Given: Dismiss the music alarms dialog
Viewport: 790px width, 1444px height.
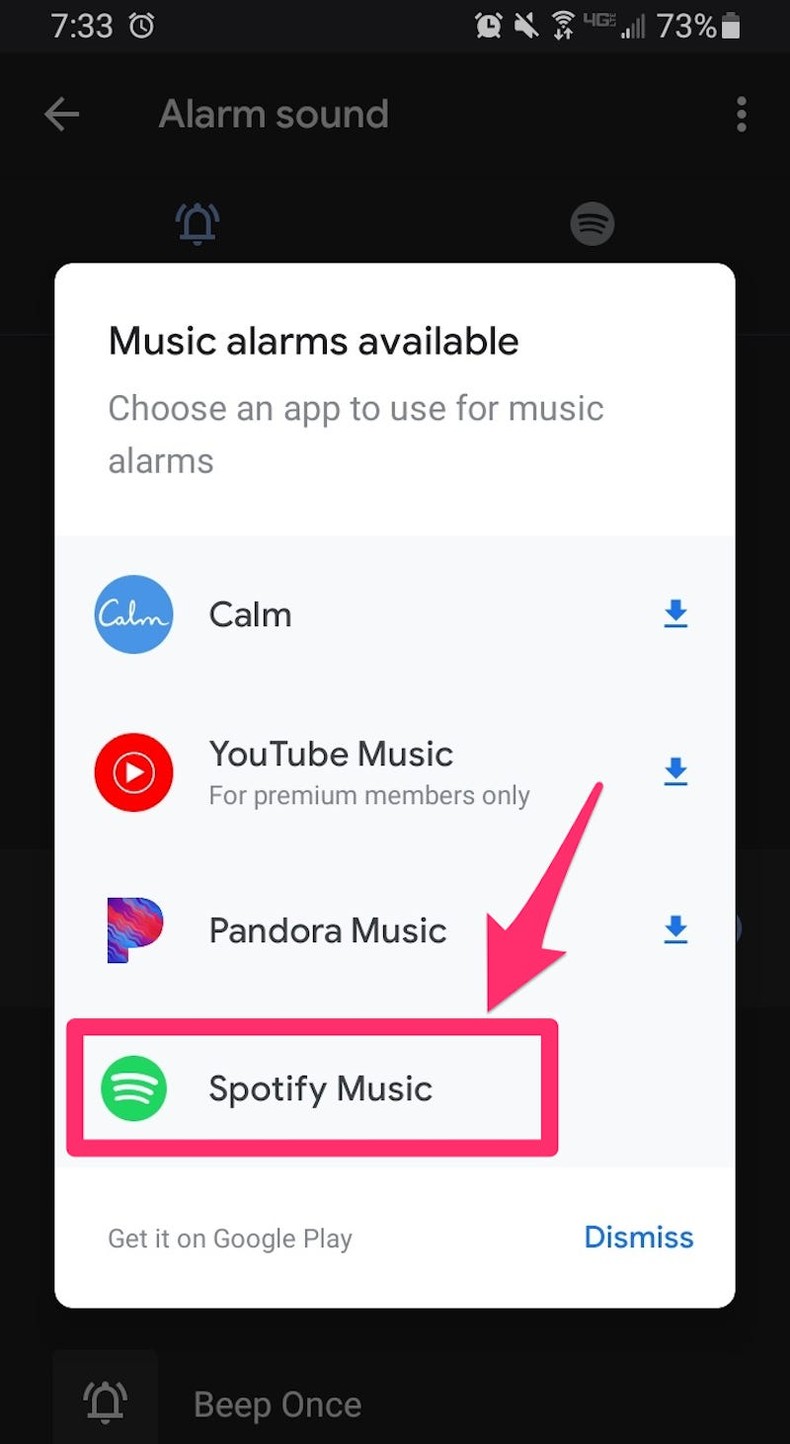Looking at the screenshot, I should click(x=638, y=1238).
